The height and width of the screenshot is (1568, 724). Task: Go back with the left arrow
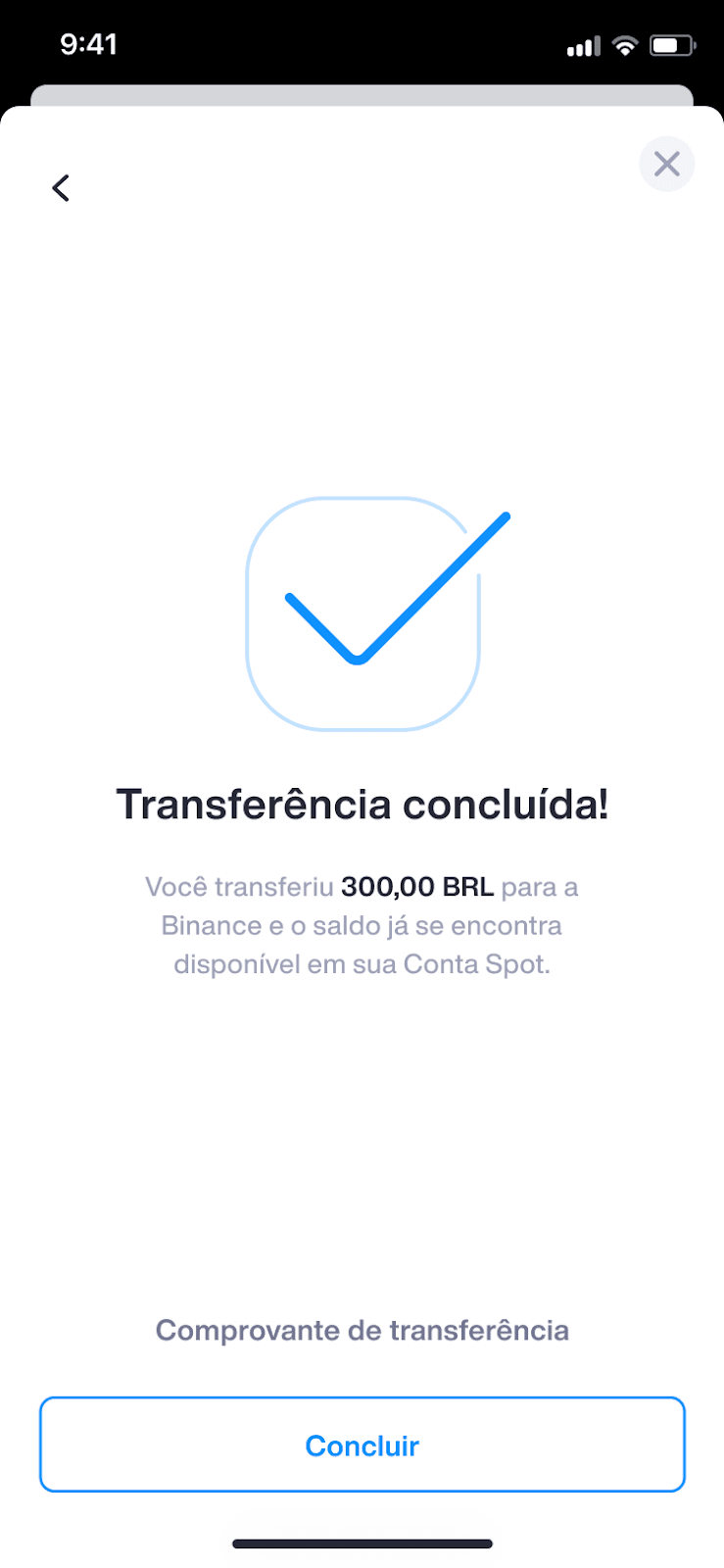pos(61,187)
